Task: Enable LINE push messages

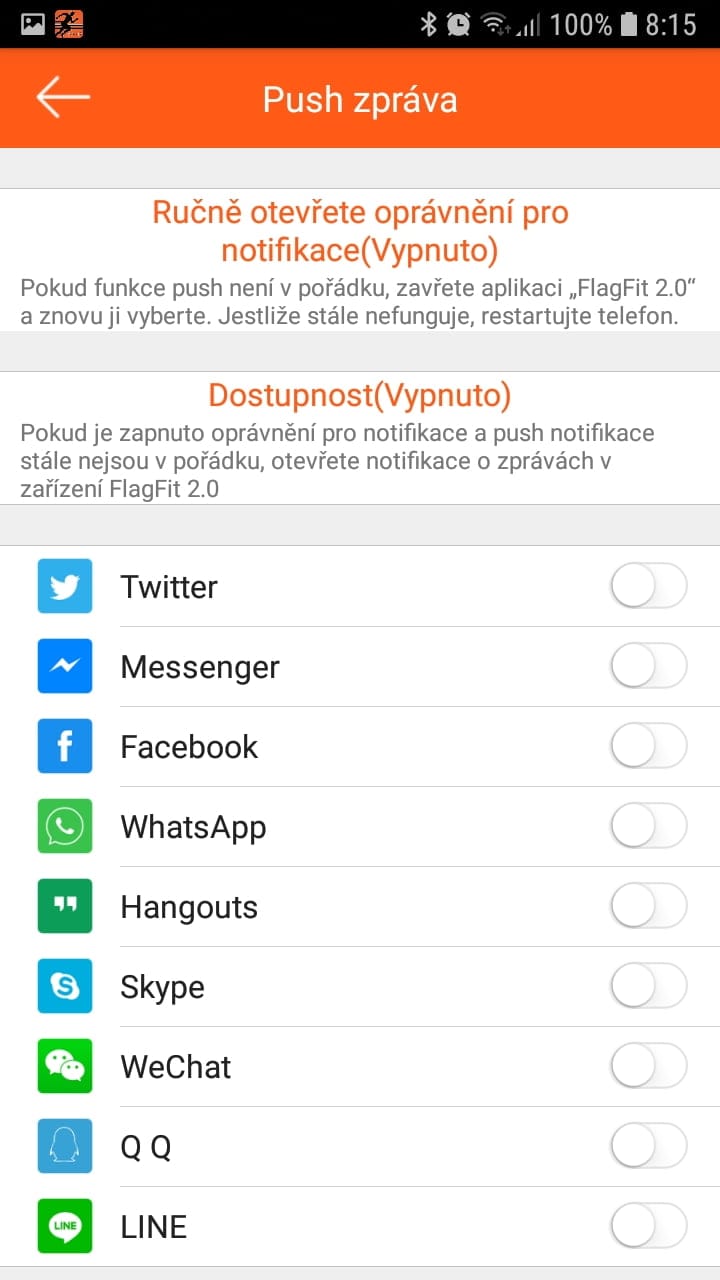Action: click(648, 1226)
